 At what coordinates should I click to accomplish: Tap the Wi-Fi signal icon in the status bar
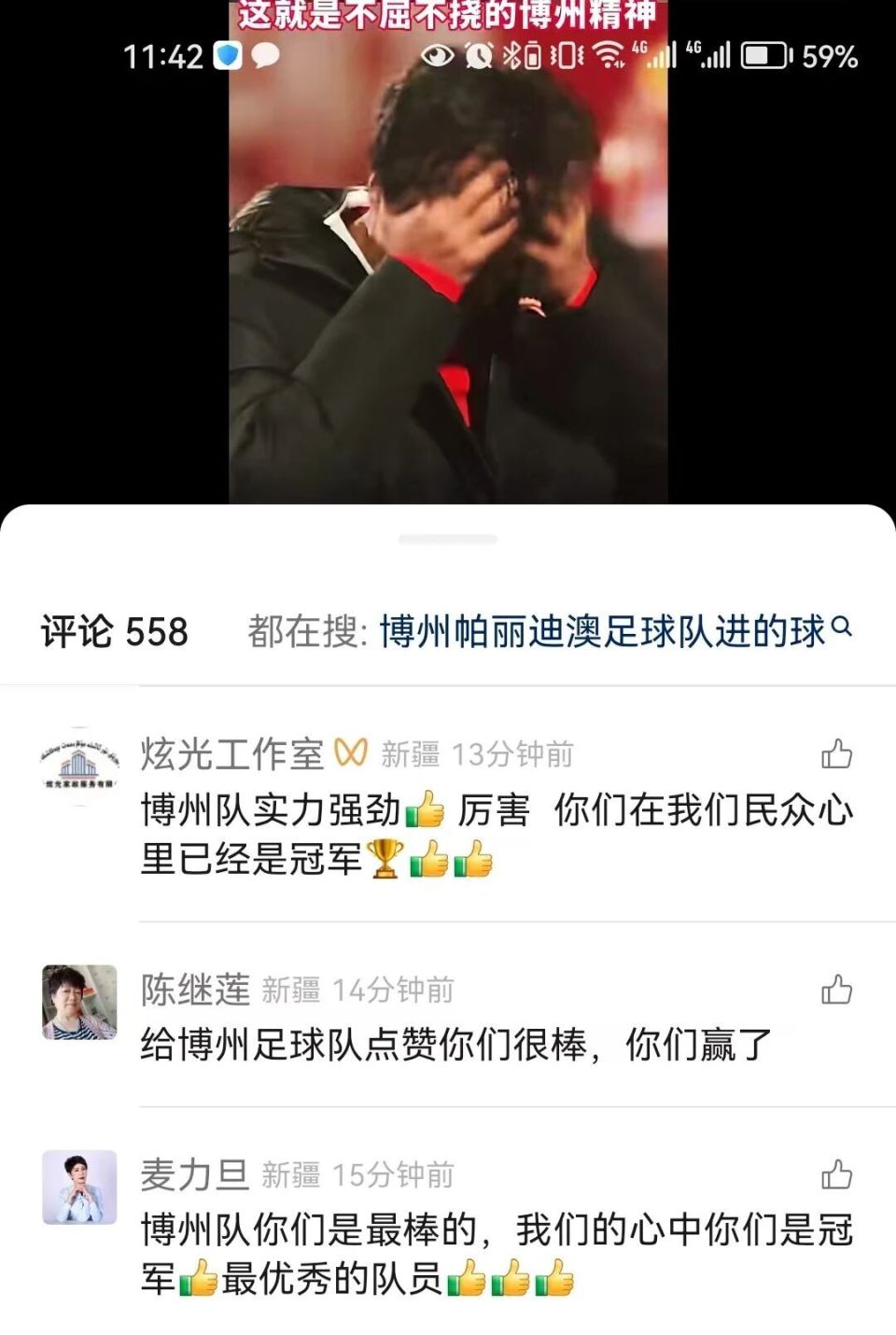(609, 56)
